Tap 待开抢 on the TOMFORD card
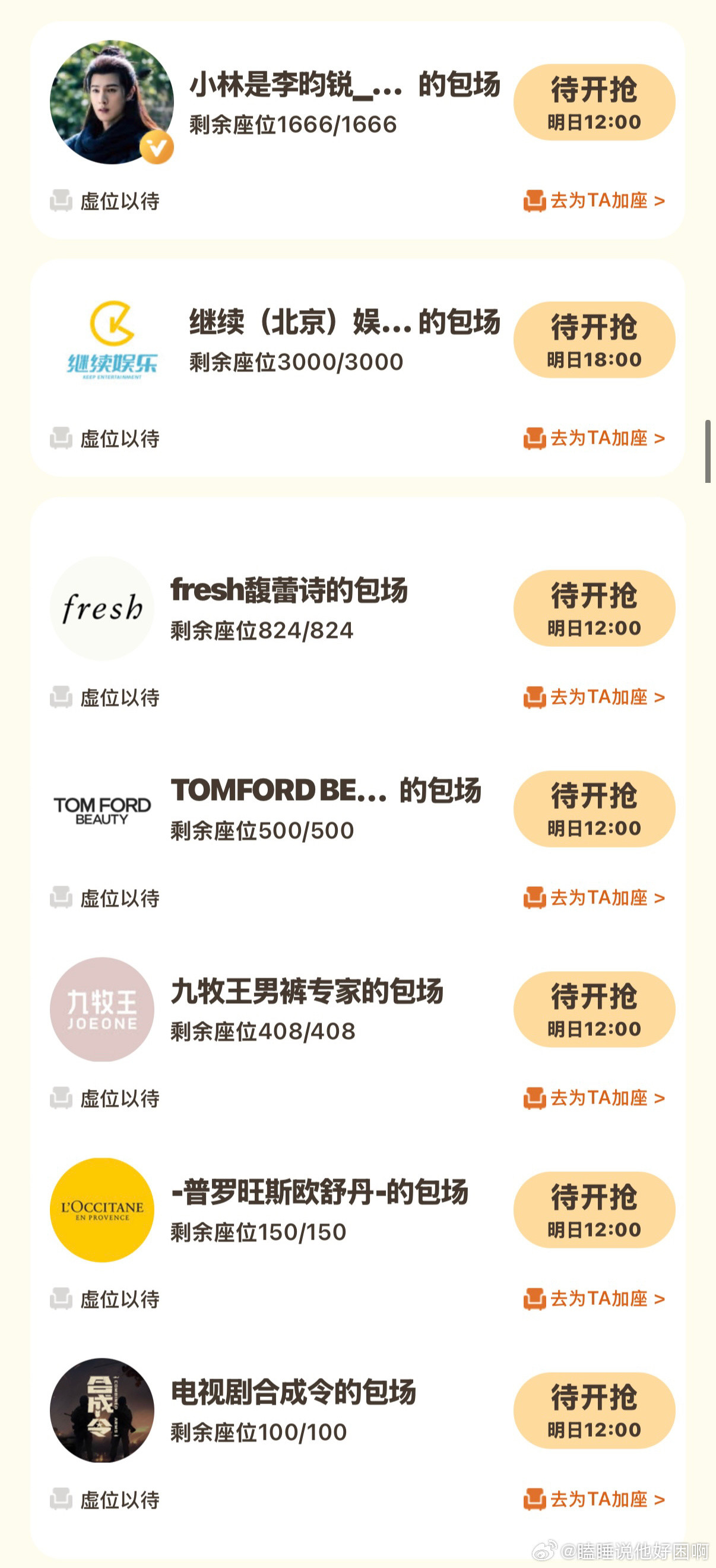Image resolution: width=716 pixels, height=1568 pixels. tap(593, 810)
